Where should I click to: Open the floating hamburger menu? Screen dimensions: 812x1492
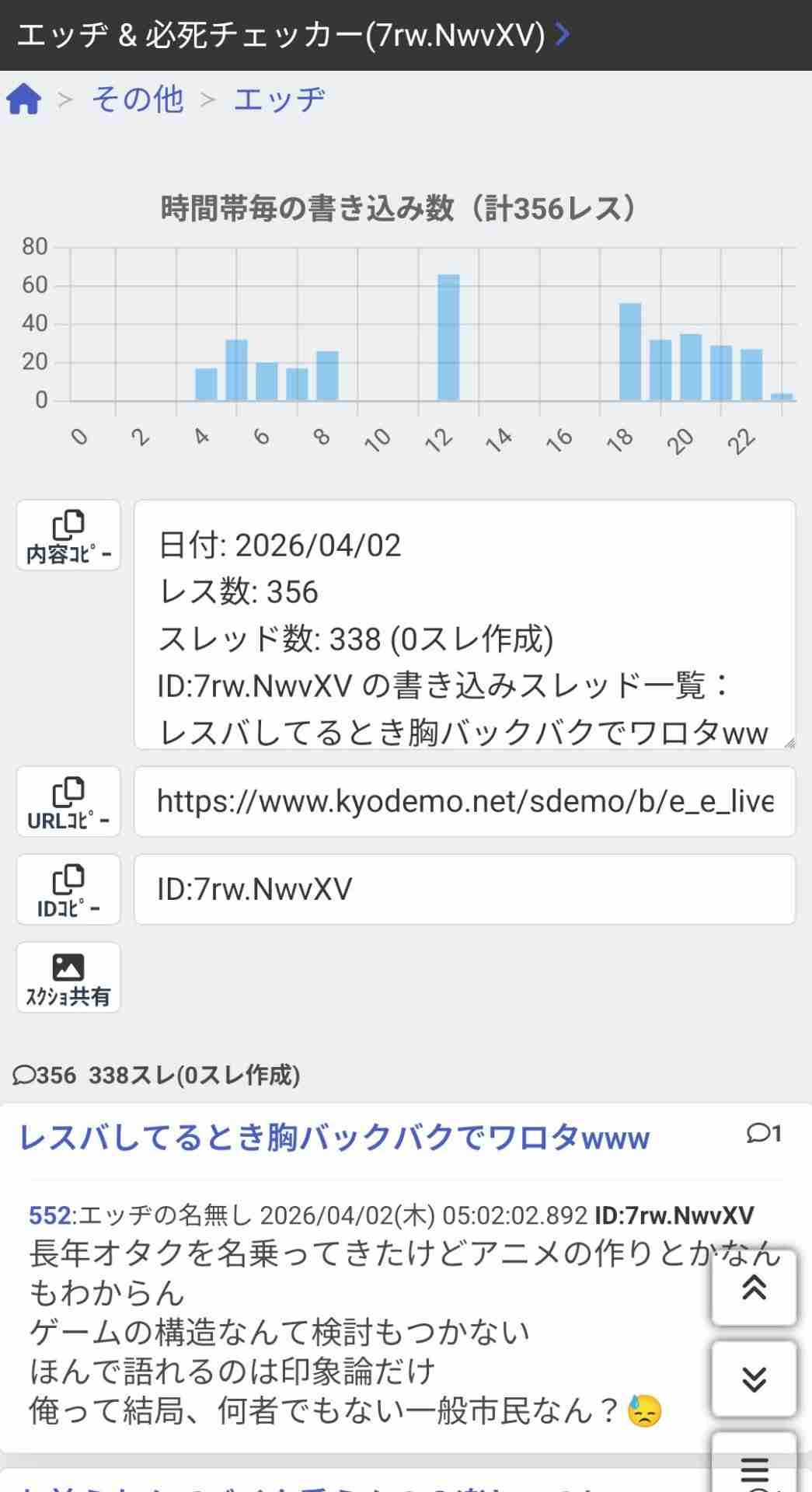754,1467
